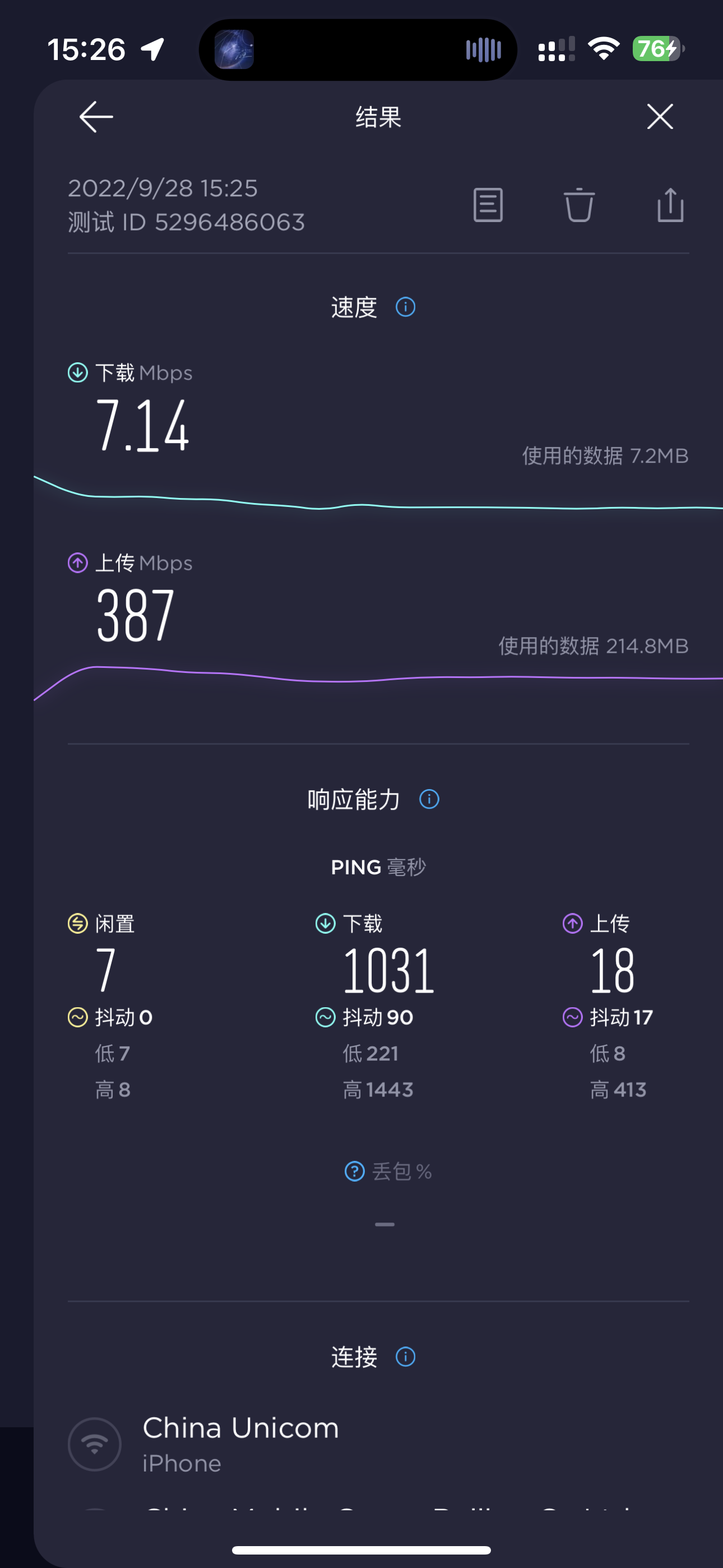Tap the question mark beside 丢包 %
The image size is (723, 1568).
[355, 1171]
